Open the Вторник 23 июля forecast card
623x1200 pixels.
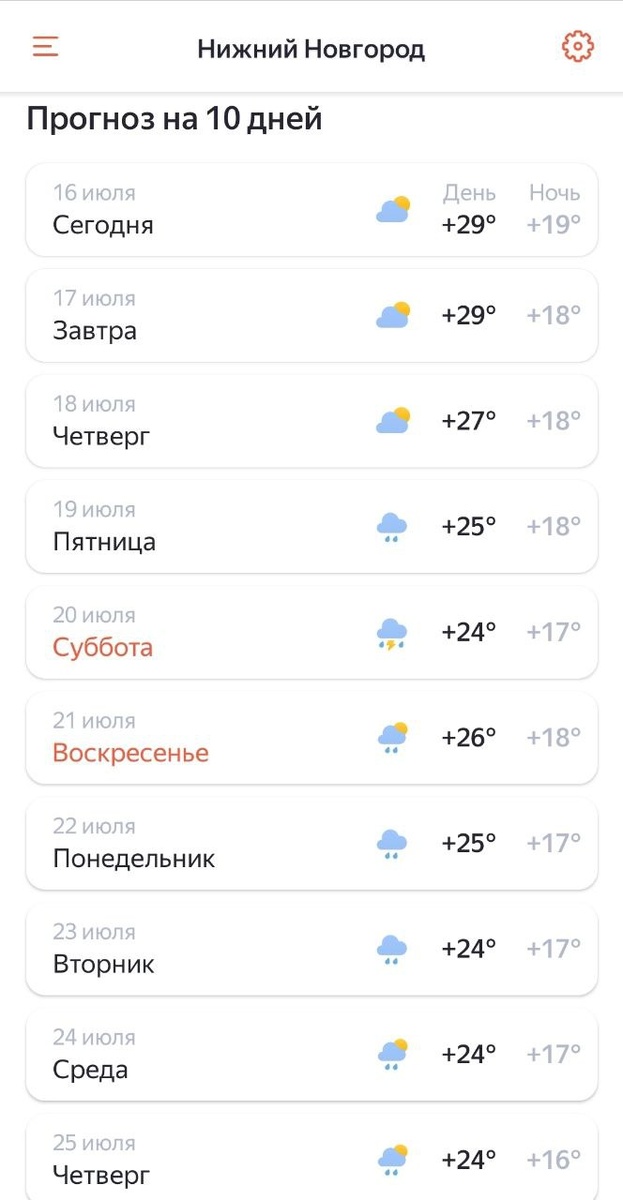(x=312, y=949)
